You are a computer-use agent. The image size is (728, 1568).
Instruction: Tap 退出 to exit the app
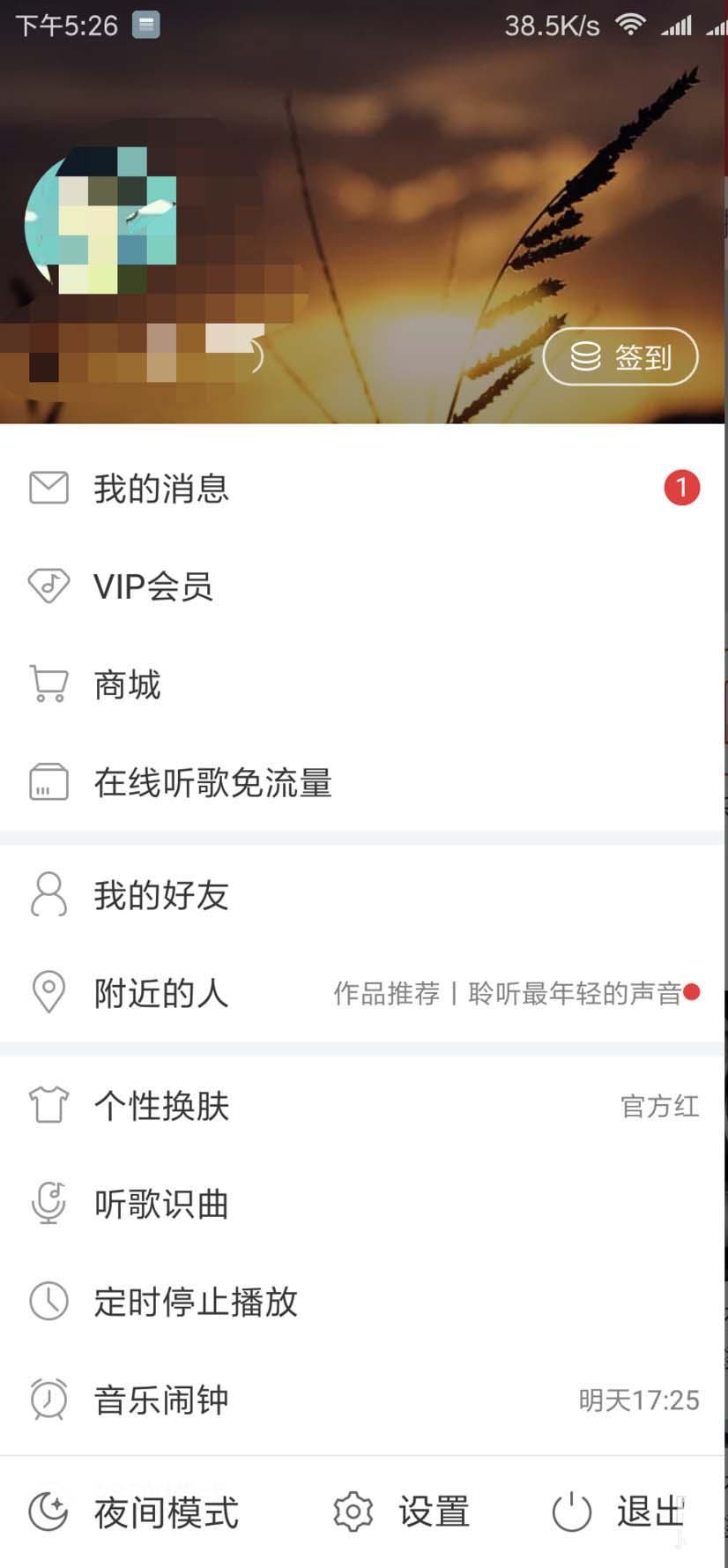(618, 1512)
